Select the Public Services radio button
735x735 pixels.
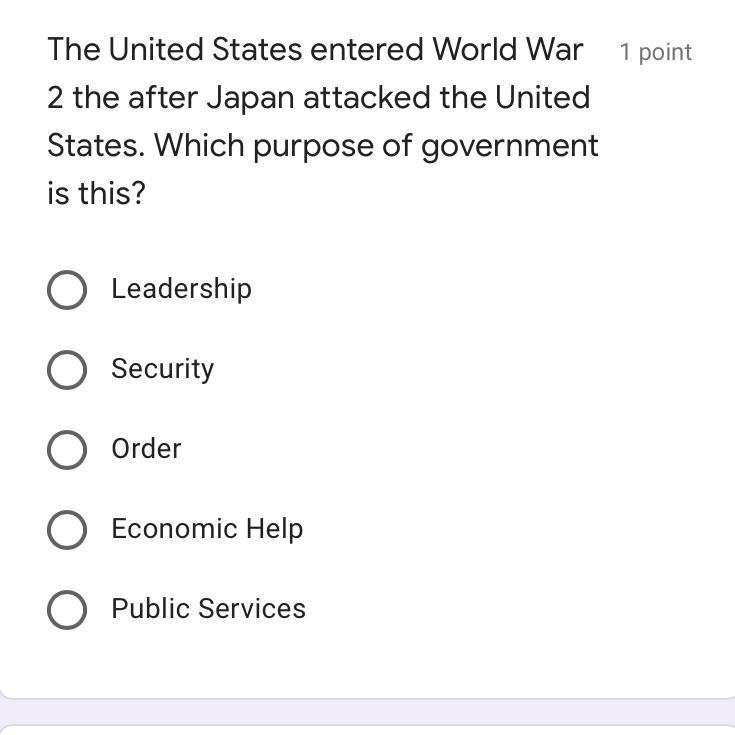point(67,610)
